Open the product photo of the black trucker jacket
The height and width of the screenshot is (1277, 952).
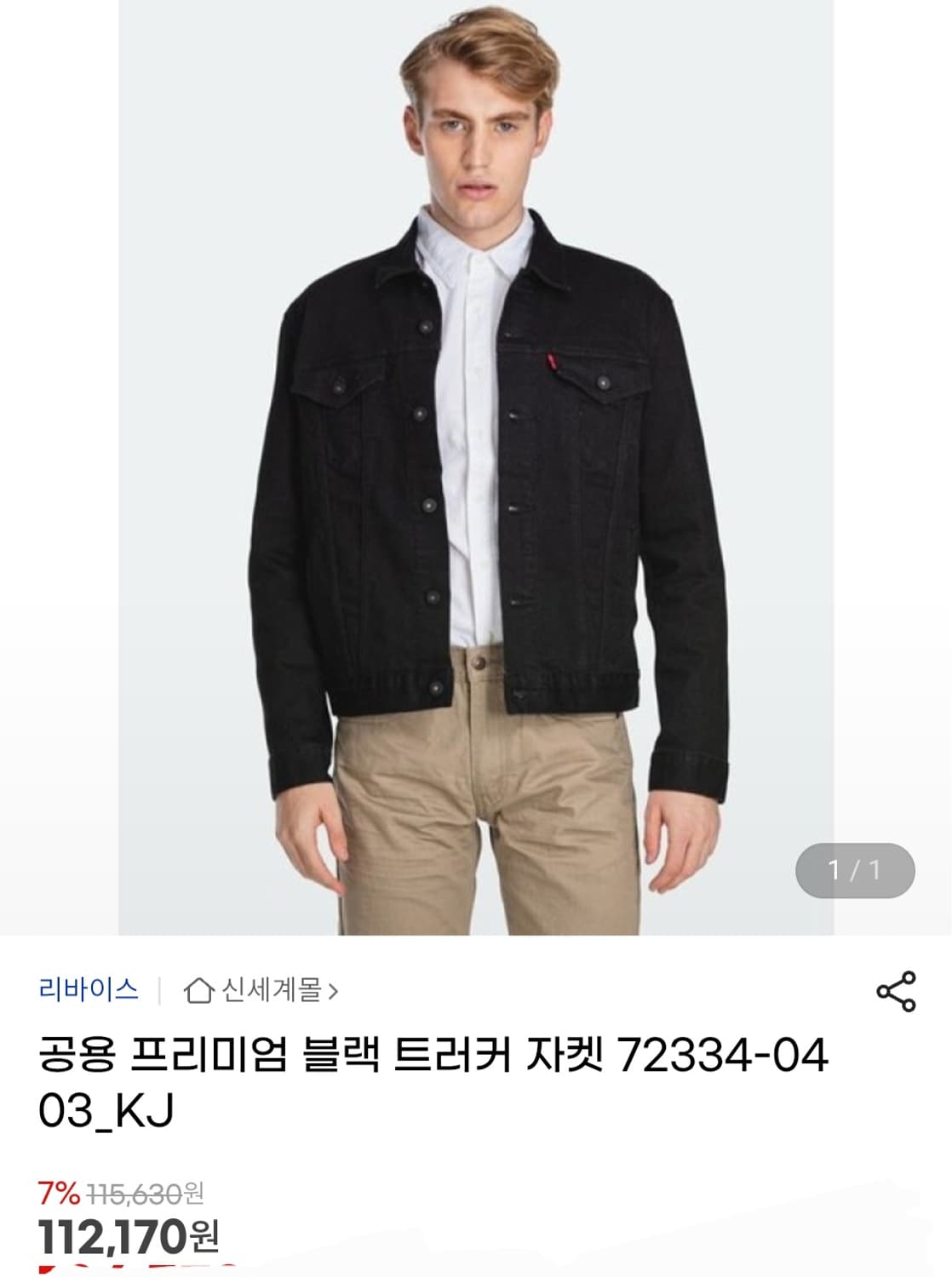click(x=476, y=468)
